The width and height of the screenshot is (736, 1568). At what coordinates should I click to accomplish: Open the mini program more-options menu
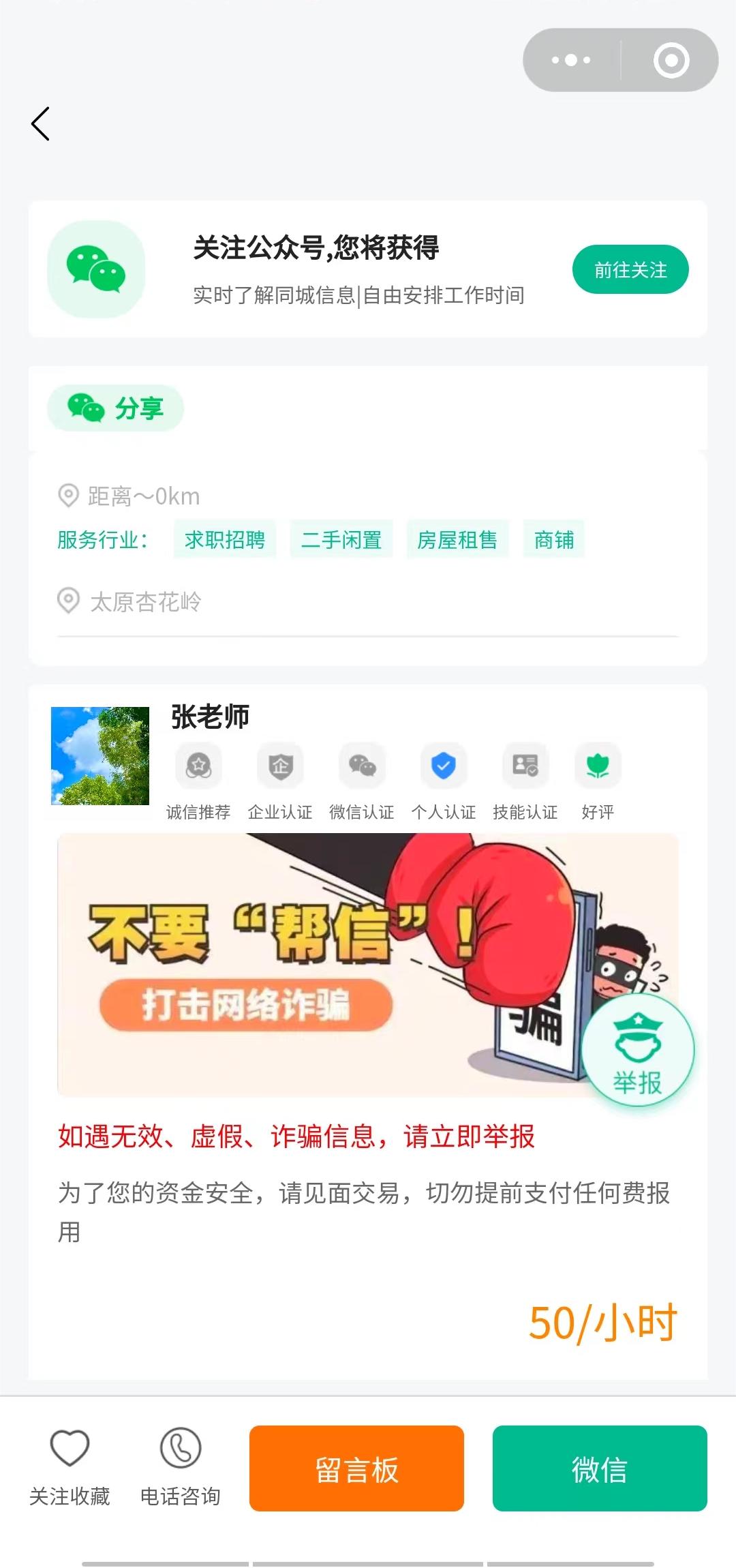pos(571,60)
